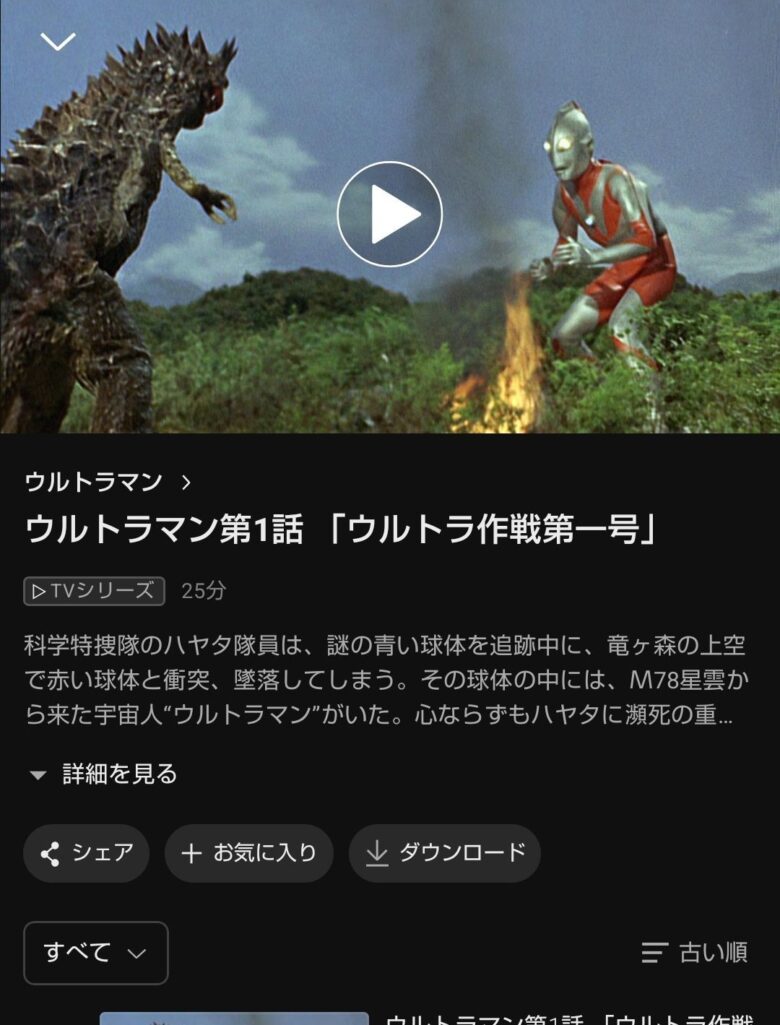Share this episode via シェア
The height and width of the screenshot is (1025, 780).
pyautogui.click(x=86, y=853)
